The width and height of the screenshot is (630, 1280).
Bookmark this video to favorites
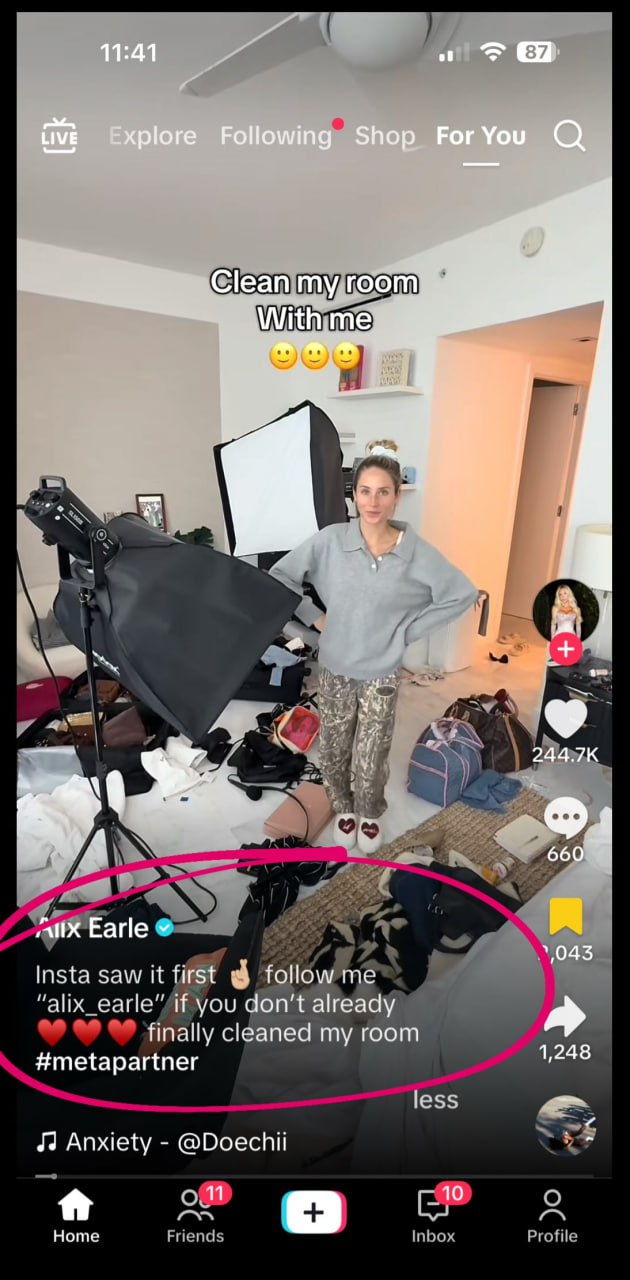[x=565, y=916]
